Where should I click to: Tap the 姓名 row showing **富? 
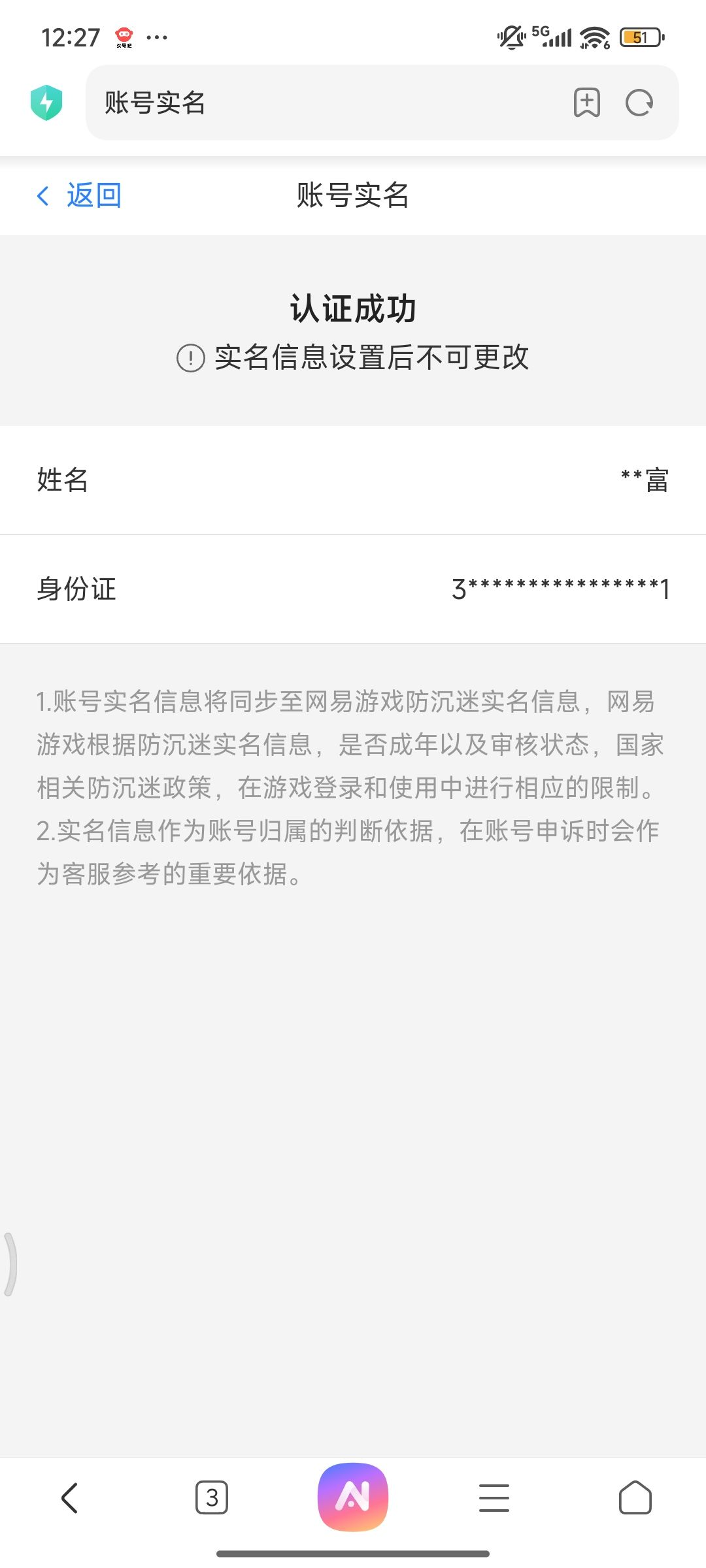pos(353,480)
